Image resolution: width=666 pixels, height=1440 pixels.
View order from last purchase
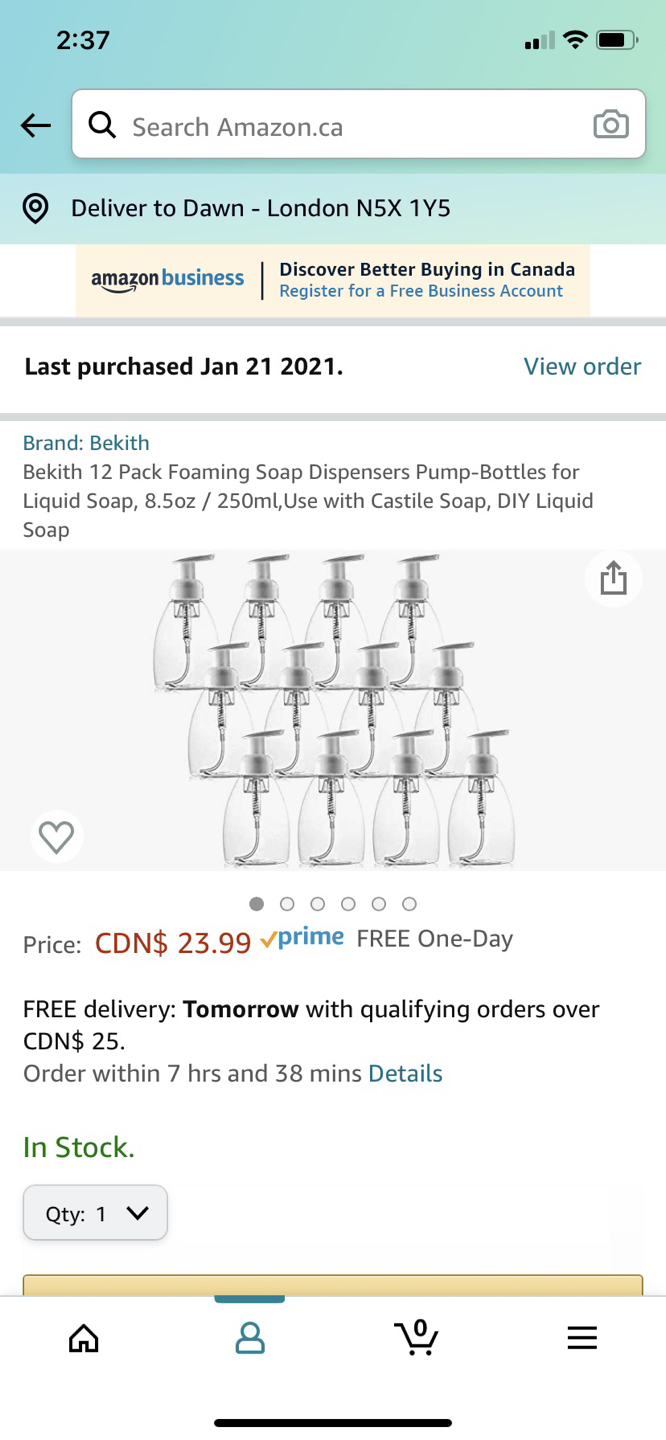coord(582,366)
